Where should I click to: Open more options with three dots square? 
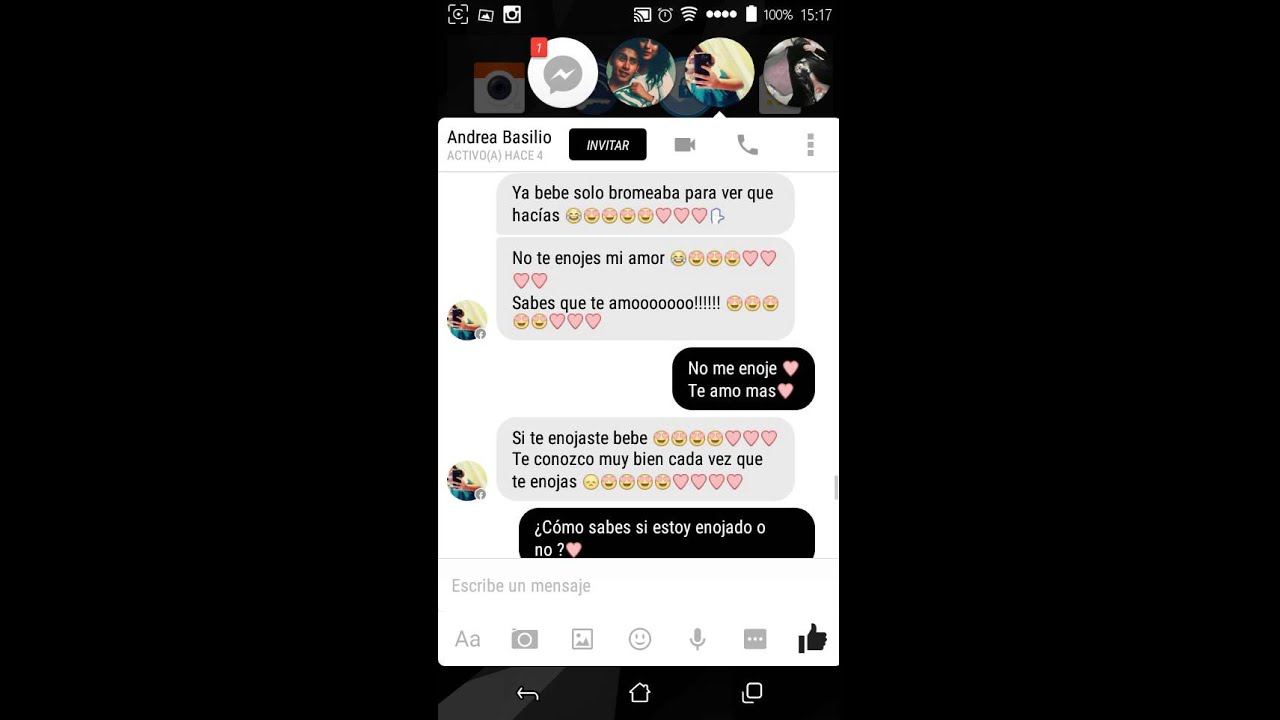tap(755, 639)
